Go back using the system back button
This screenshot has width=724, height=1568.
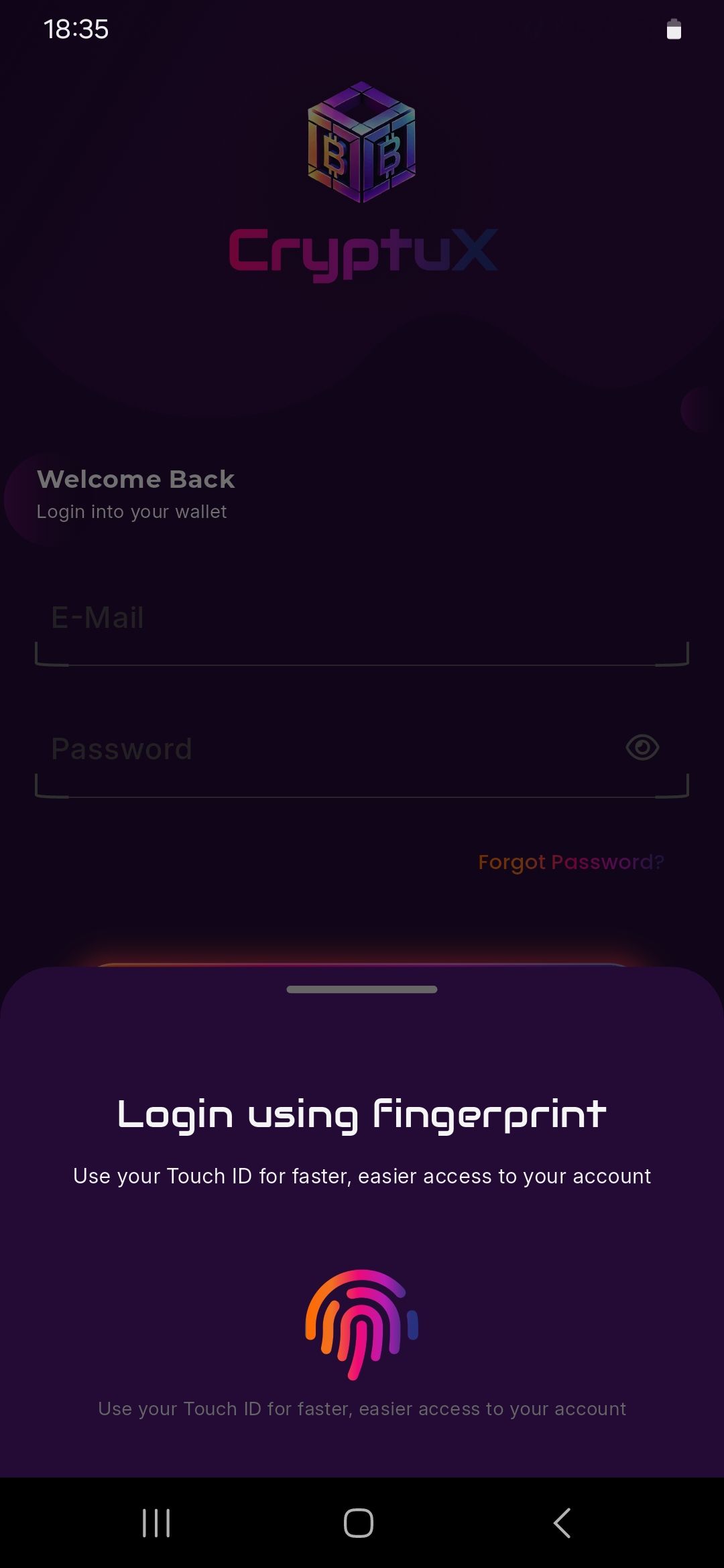pyautogui.click(x=562, y=1523)
